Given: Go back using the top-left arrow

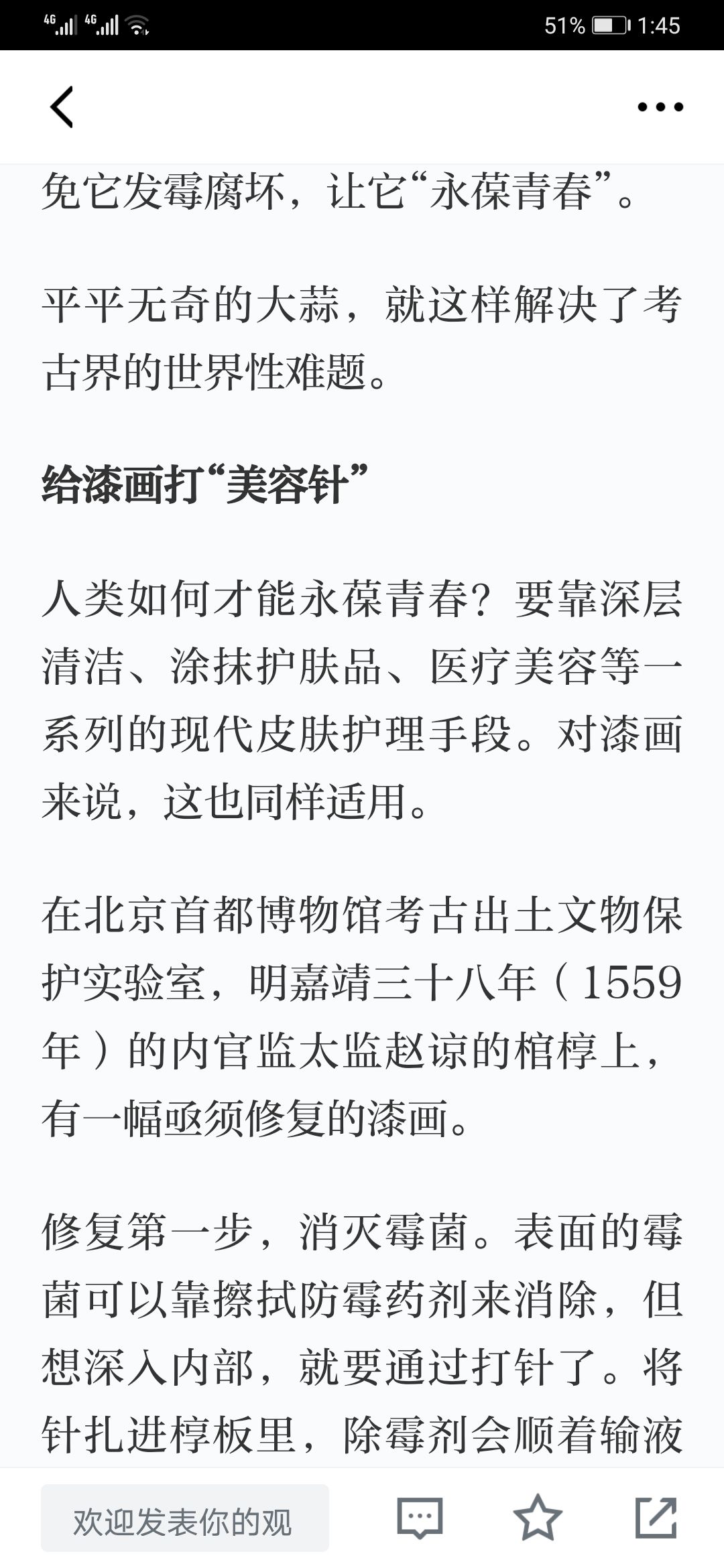Looking at the screenshot, I should [62, 107].
